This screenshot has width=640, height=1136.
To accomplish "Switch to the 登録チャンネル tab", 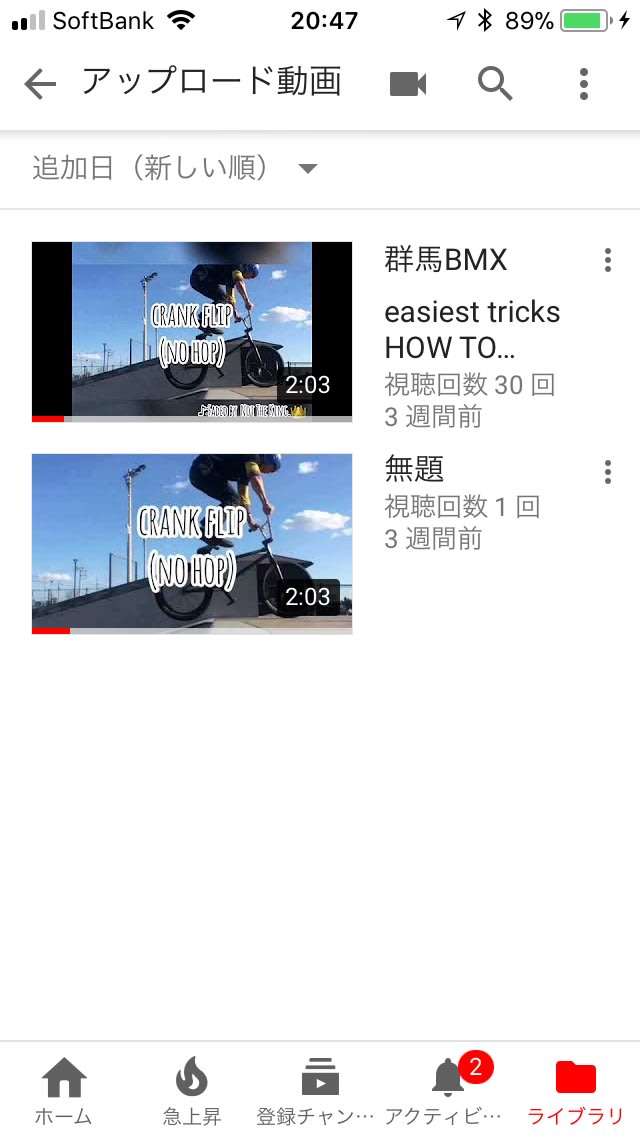I will tap(318, 1090).
